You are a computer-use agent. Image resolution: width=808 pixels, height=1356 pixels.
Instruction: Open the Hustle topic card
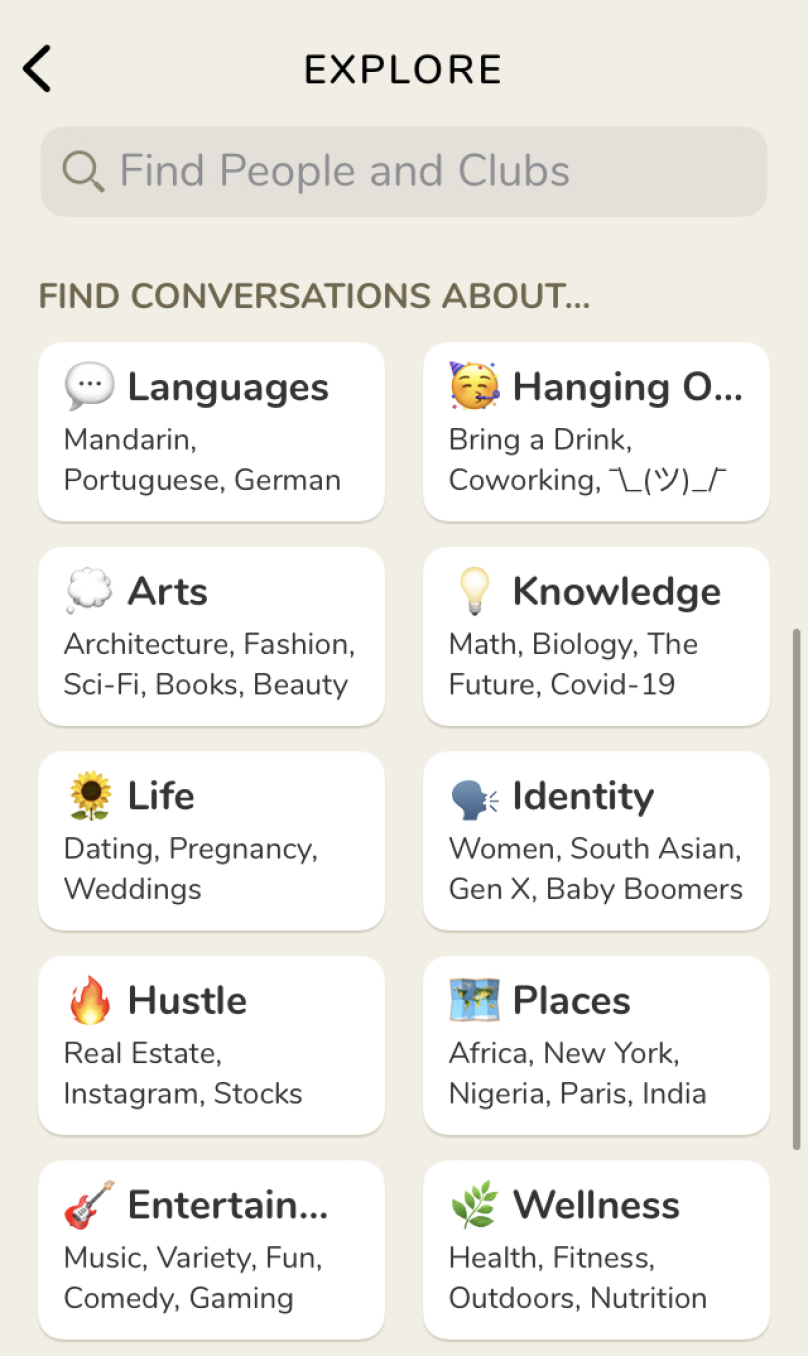[211, 1045]
